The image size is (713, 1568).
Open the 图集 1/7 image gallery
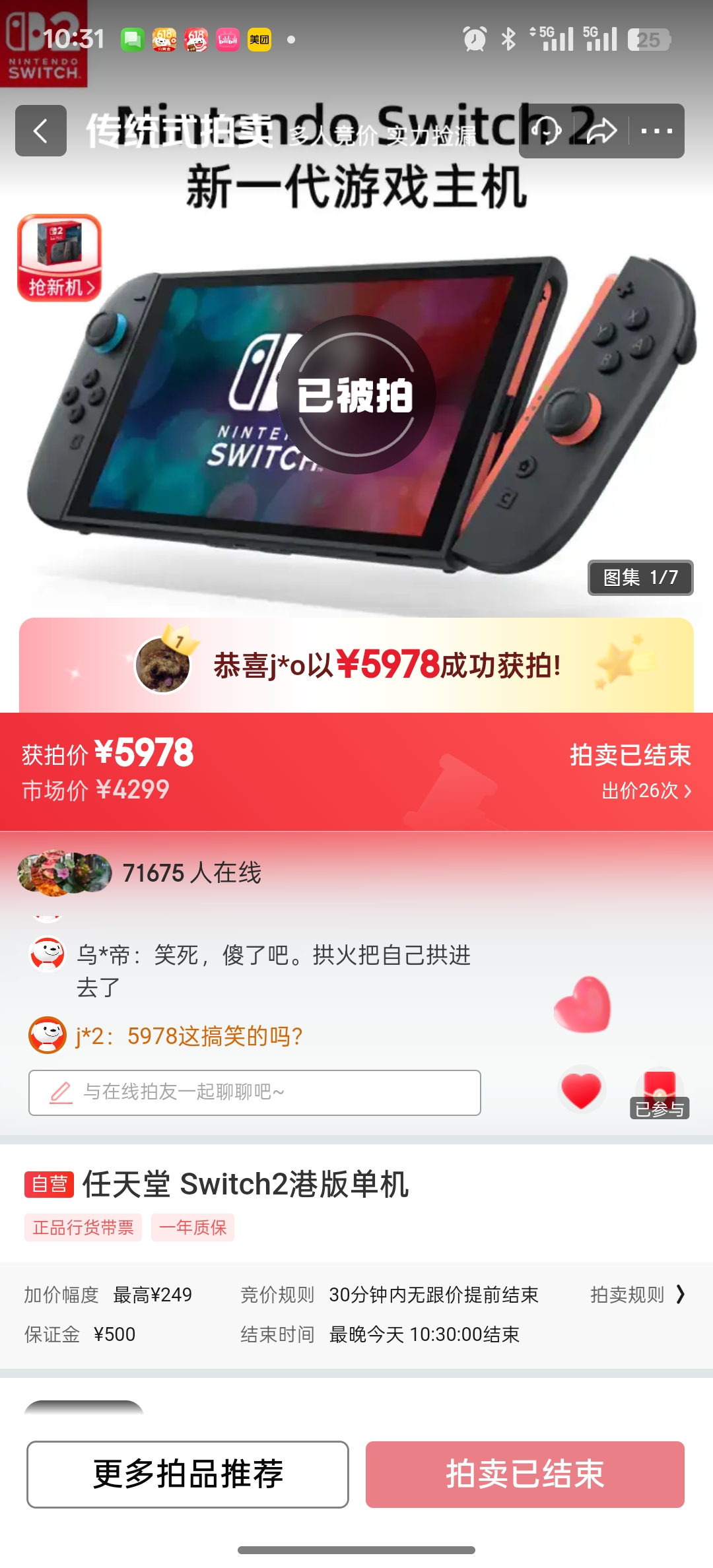point(640,577)
